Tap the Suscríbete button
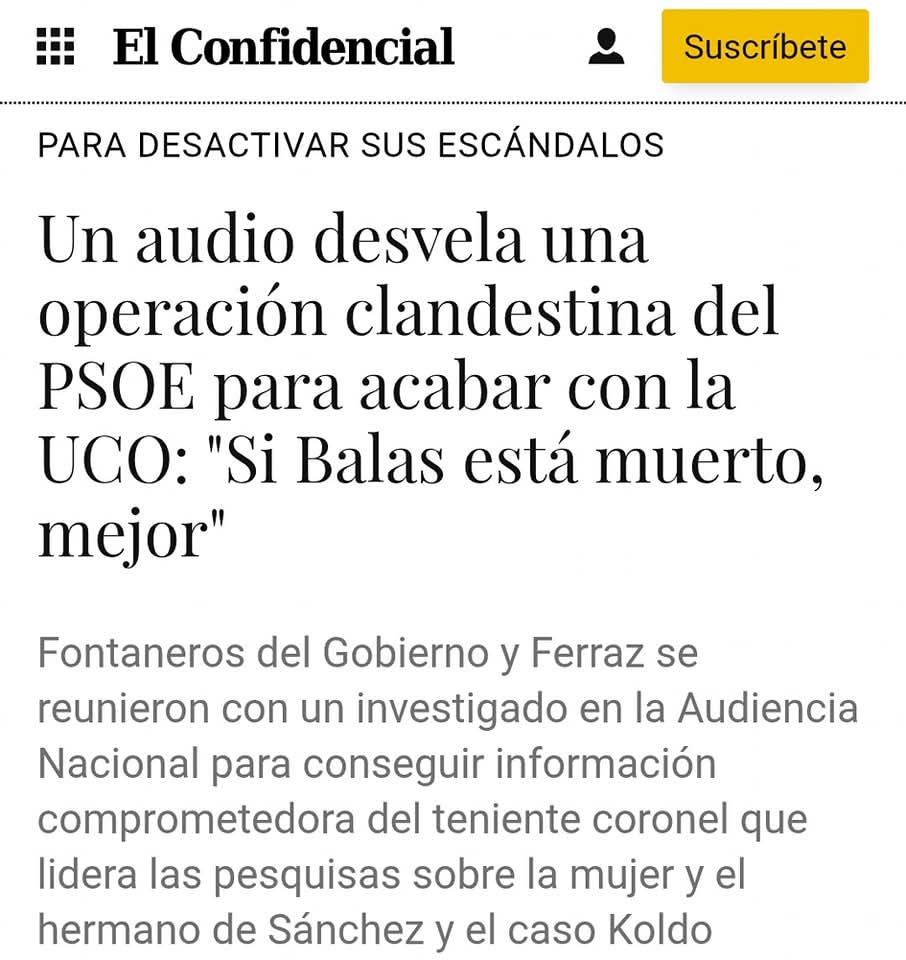The image size is (906, 960). [764, 47]
